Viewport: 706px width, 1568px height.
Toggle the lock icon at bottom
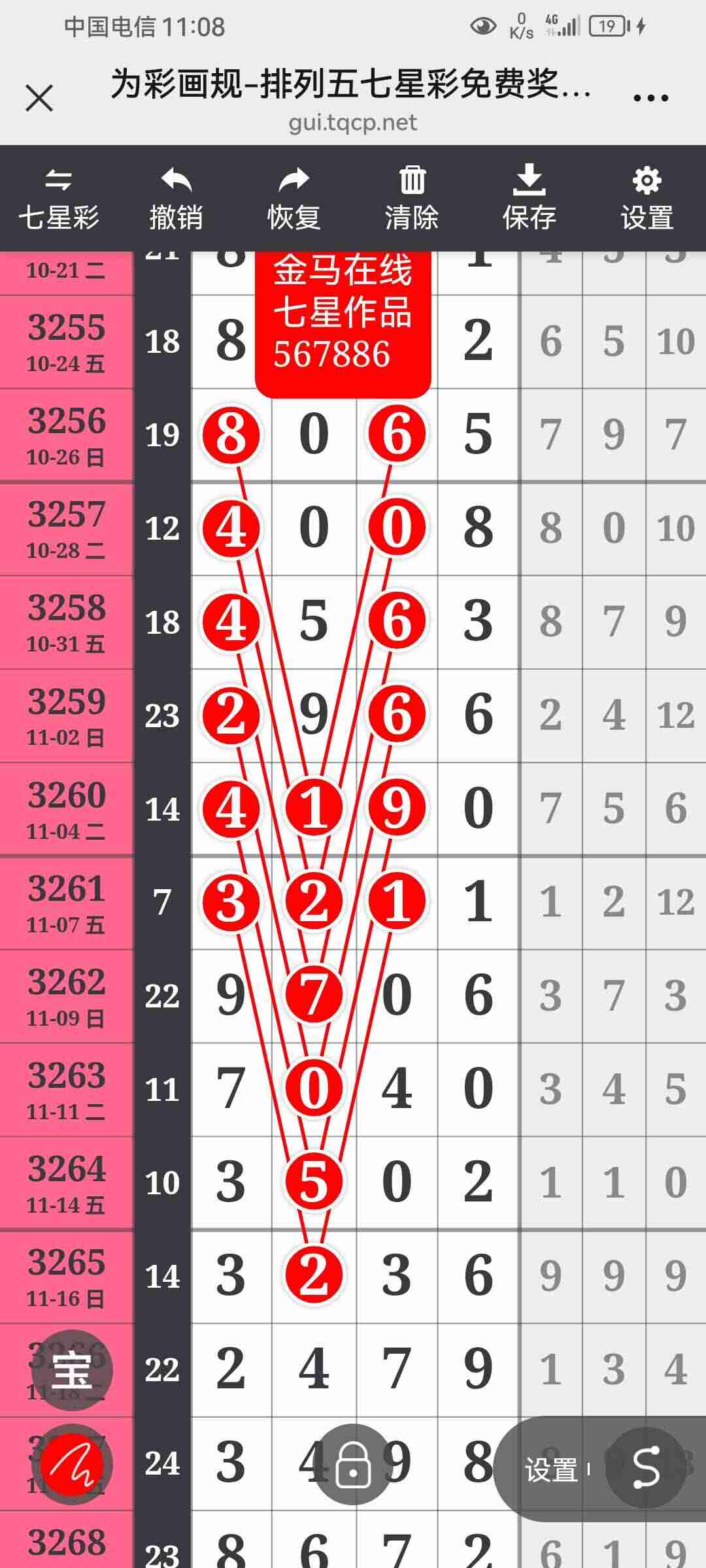(353, 1465)
